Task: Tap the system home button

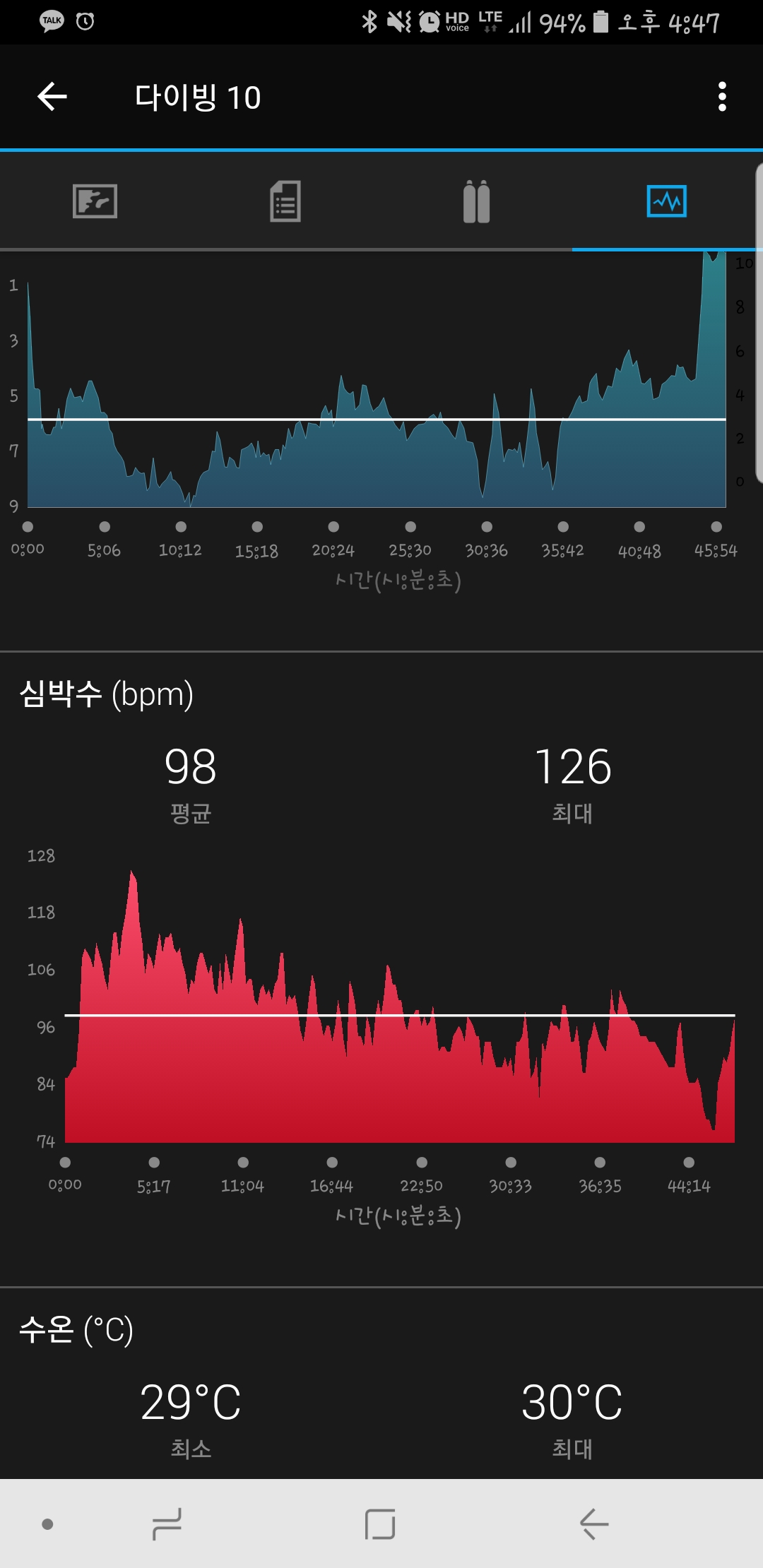Action: click(x=380, y=1524)
